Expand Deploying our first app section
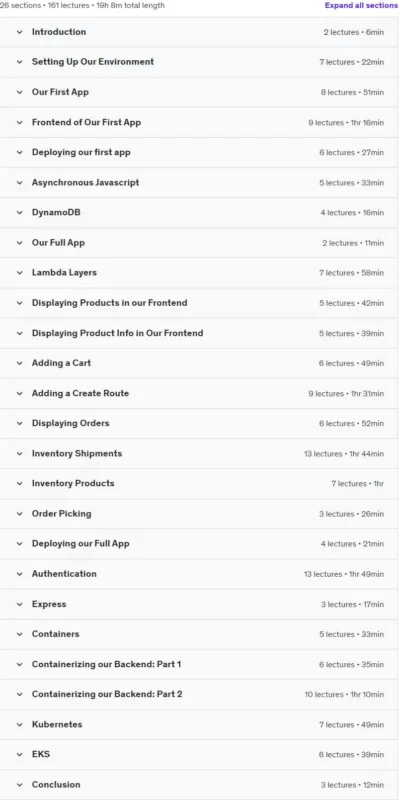Viewport: 400px width, 800px height. (x=199, y=153)
